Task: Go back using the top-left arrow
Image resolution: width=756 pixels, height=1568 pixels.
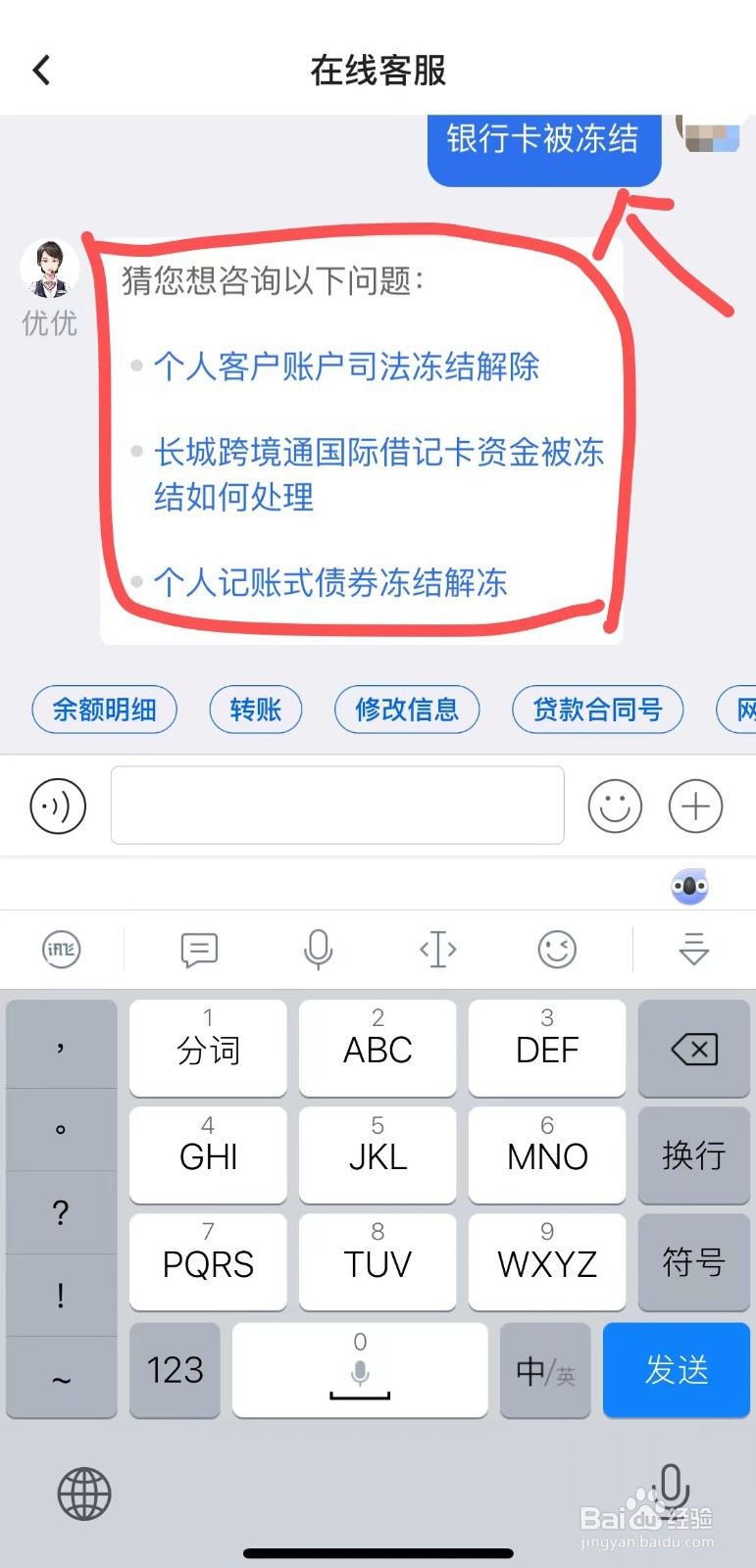Action: tap(39, 70)
